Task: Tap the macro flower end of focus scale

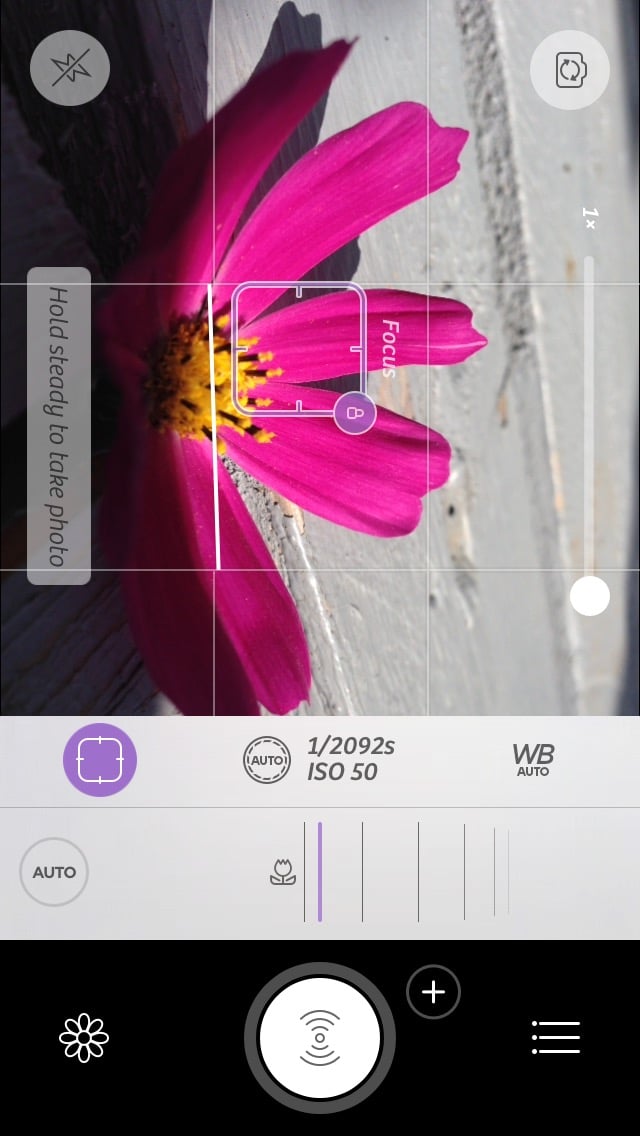Action: (283, 873)
